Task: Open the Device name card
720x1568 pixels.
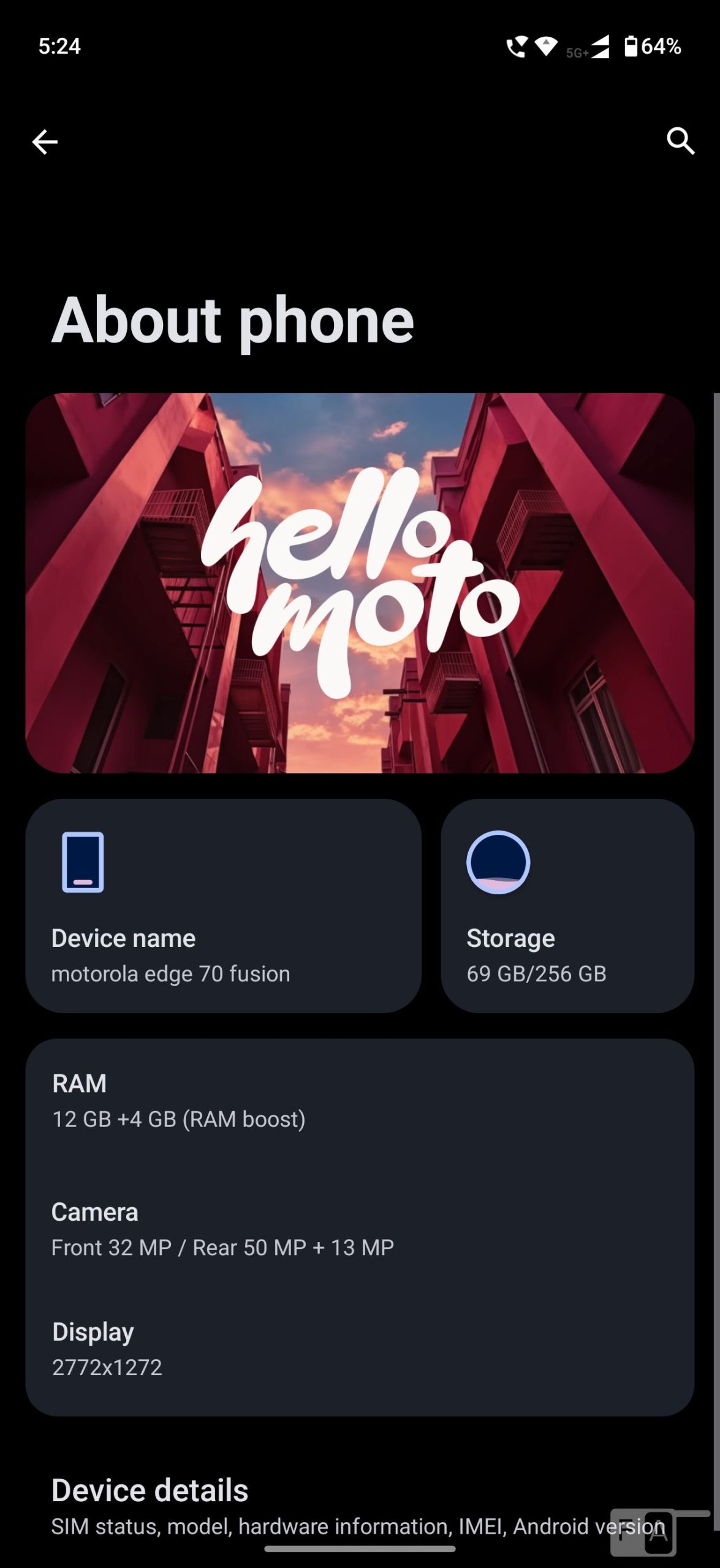Action: 223,905
